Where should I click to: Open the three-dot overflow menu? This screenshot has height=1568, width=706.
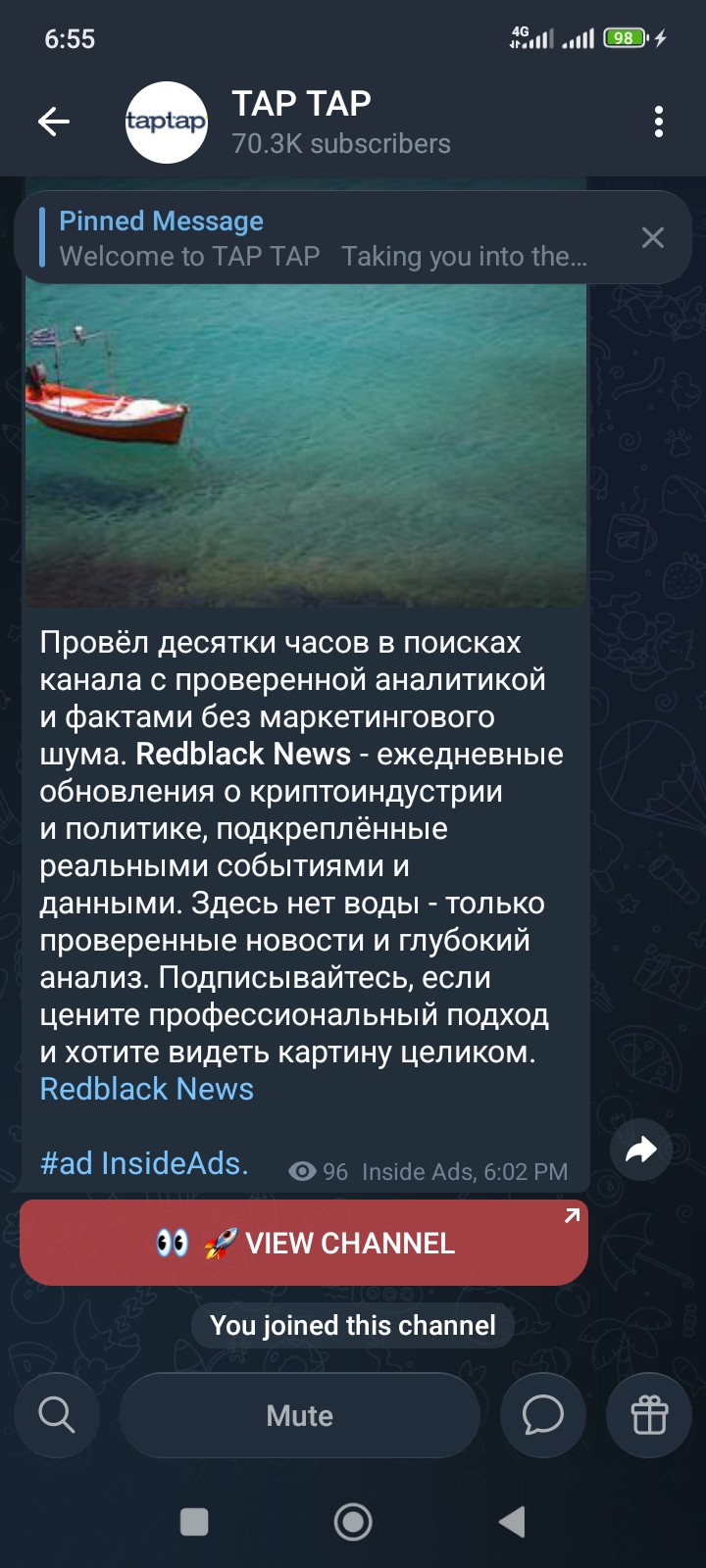coord(658,122)
